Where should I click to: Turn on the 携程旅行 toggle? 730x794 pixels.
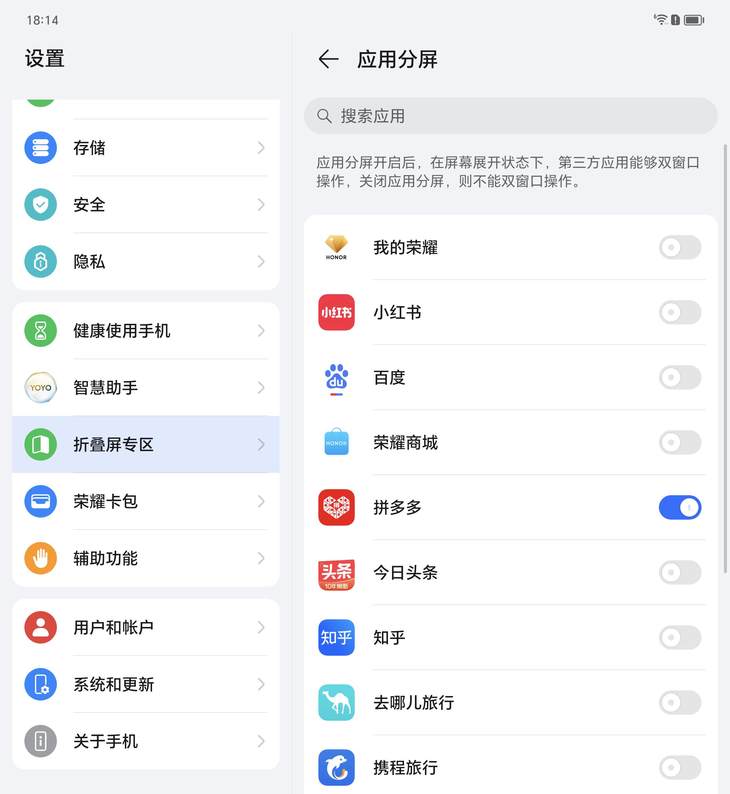[680, 767]
